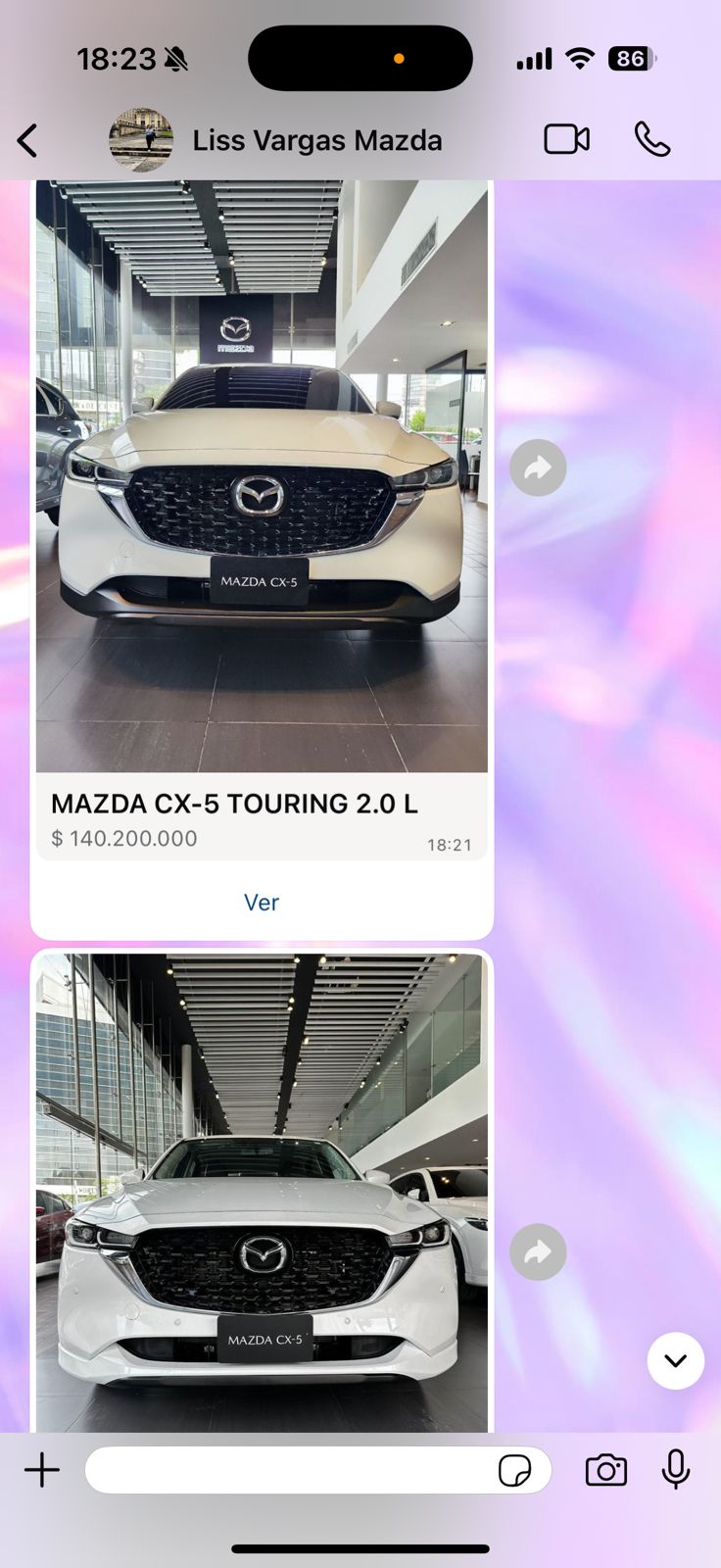Start a voice call with Liss Vargas
The image size is (721, 1568).
(x=652, y=140)
